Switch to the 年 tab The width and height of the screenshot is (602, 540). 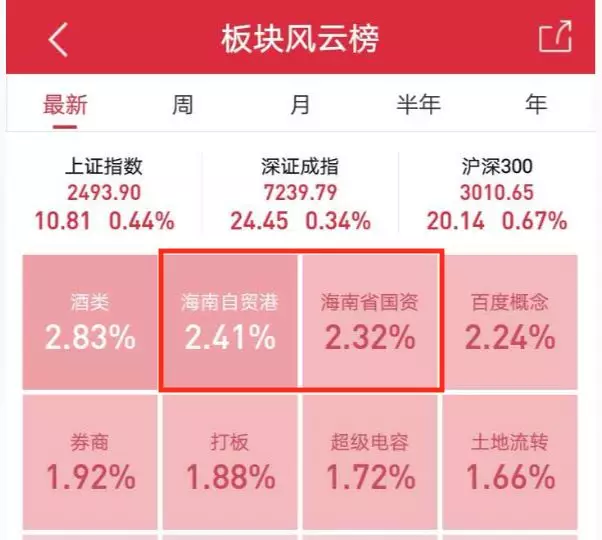[x=536, y=105]
